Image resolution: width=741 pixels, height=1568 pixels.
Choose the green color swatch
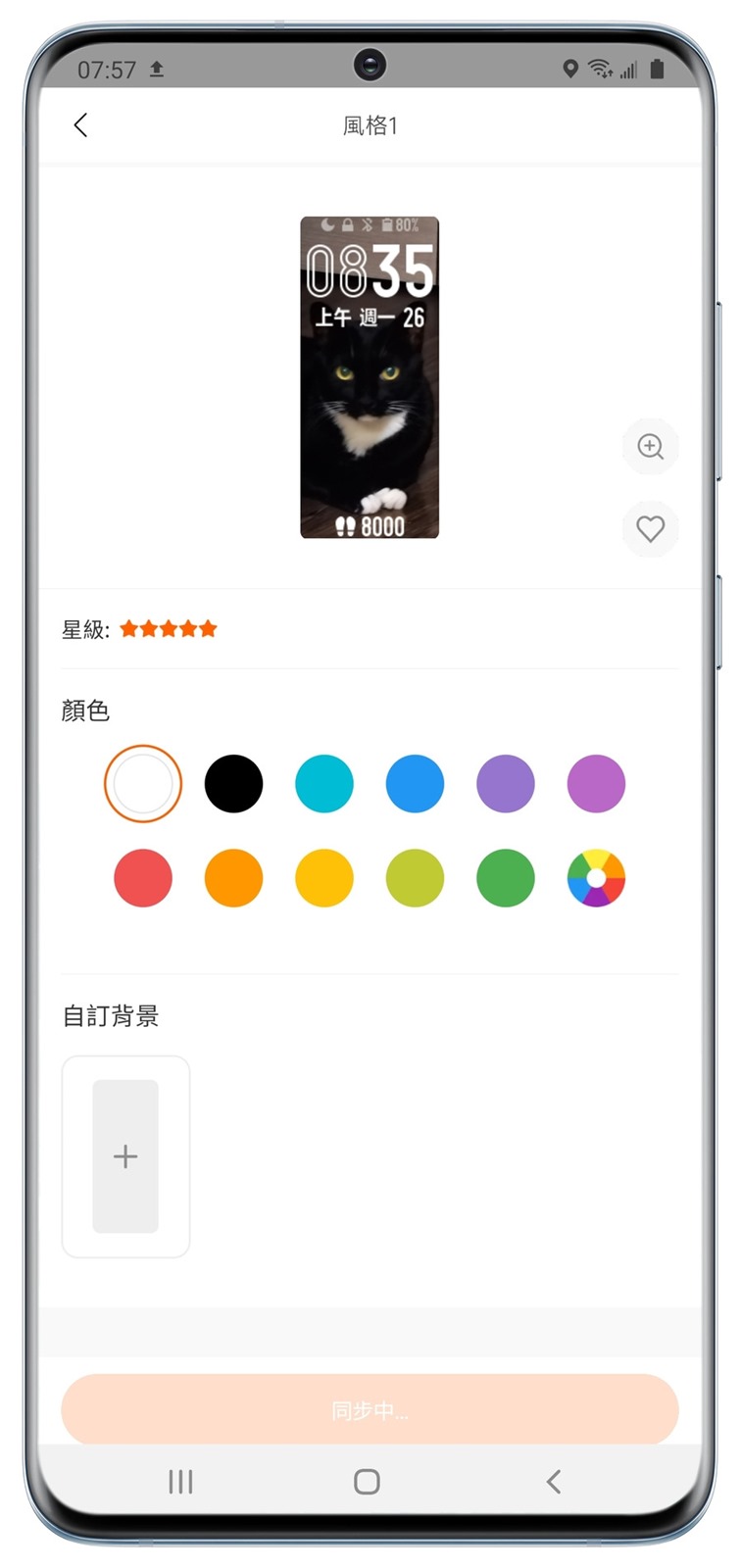506,878
